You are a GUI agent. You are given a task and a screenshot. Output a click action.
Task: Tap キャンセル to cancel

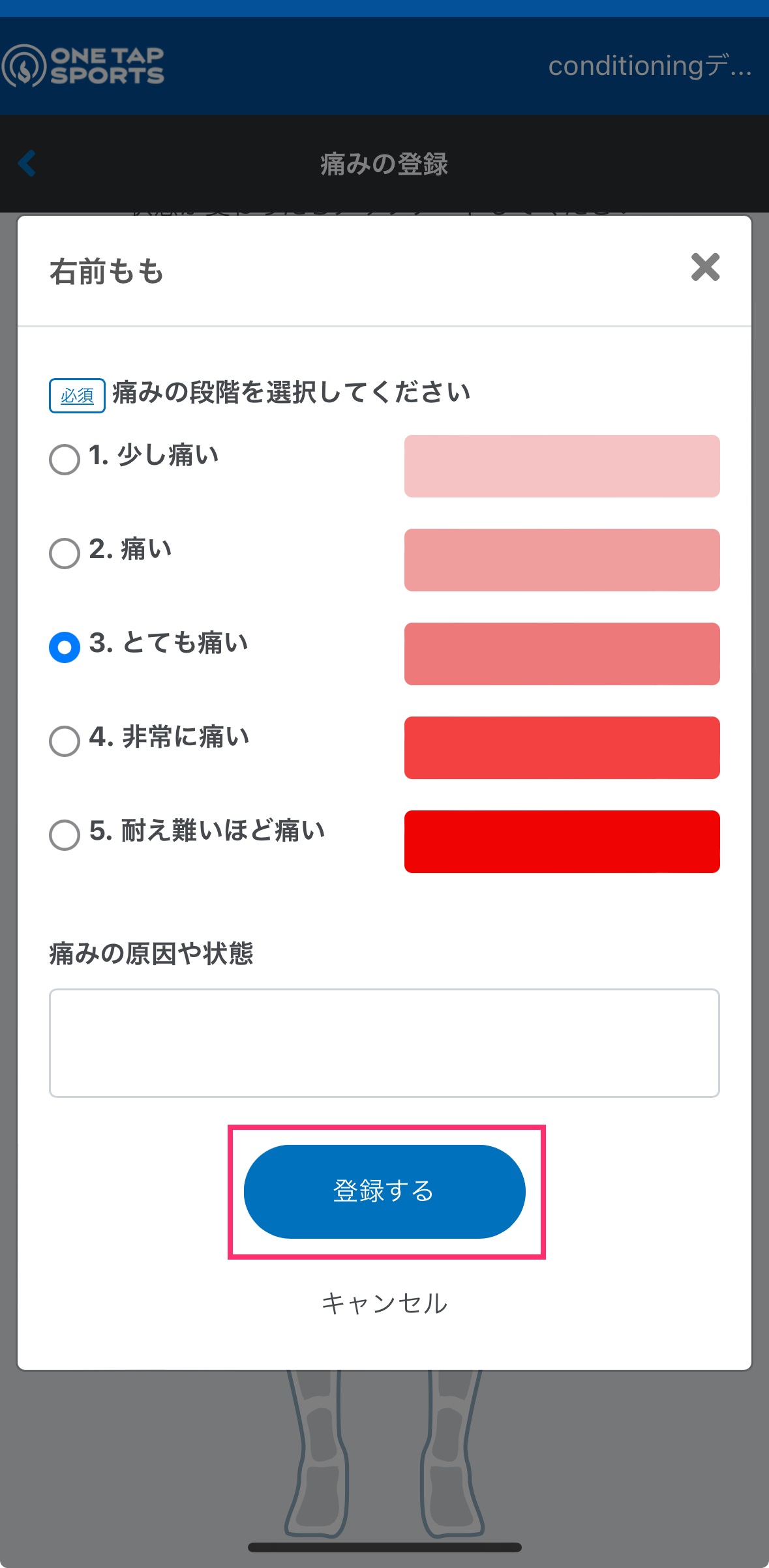click(x=384, y=1304)
